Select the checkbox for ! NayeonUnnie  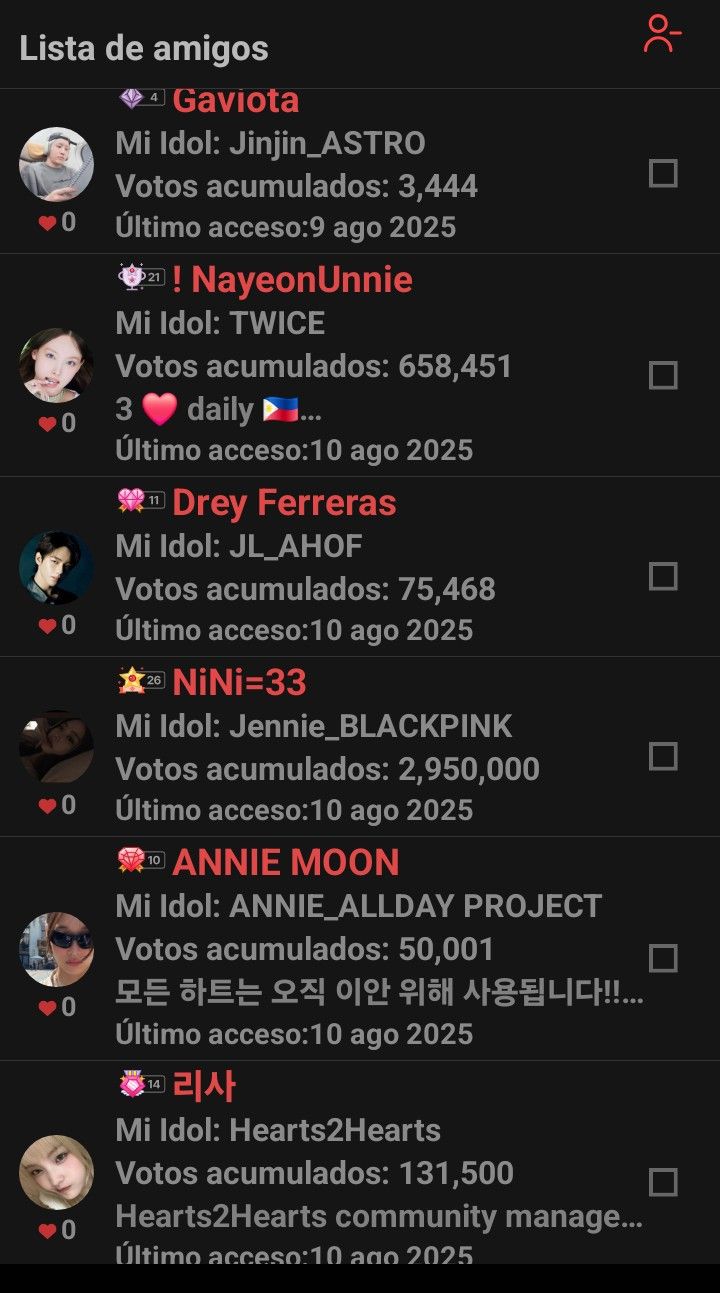click(663, 376)
